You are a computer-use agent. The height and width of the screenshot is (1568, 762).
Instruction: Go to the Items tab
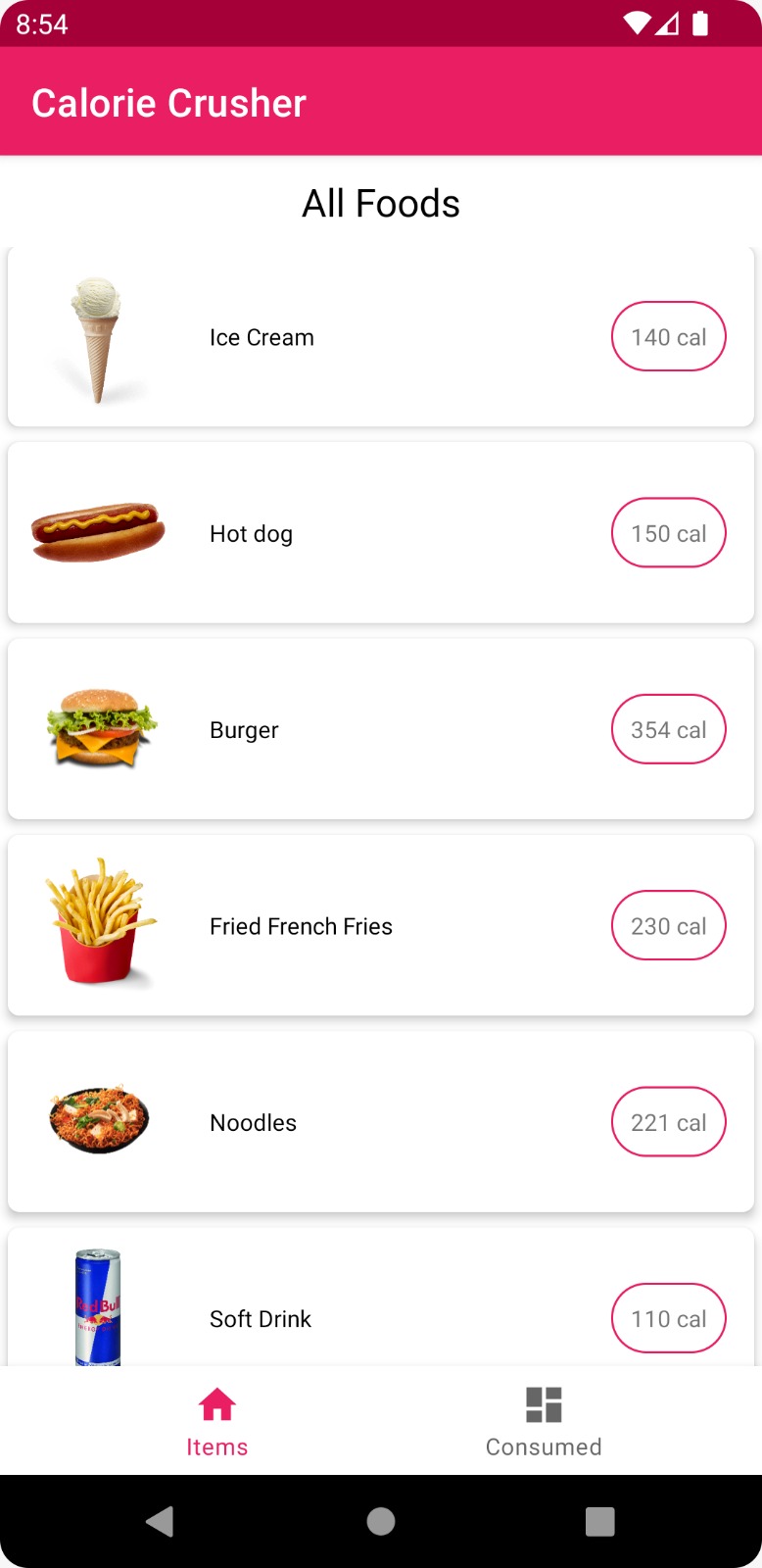click(217, 1421)
